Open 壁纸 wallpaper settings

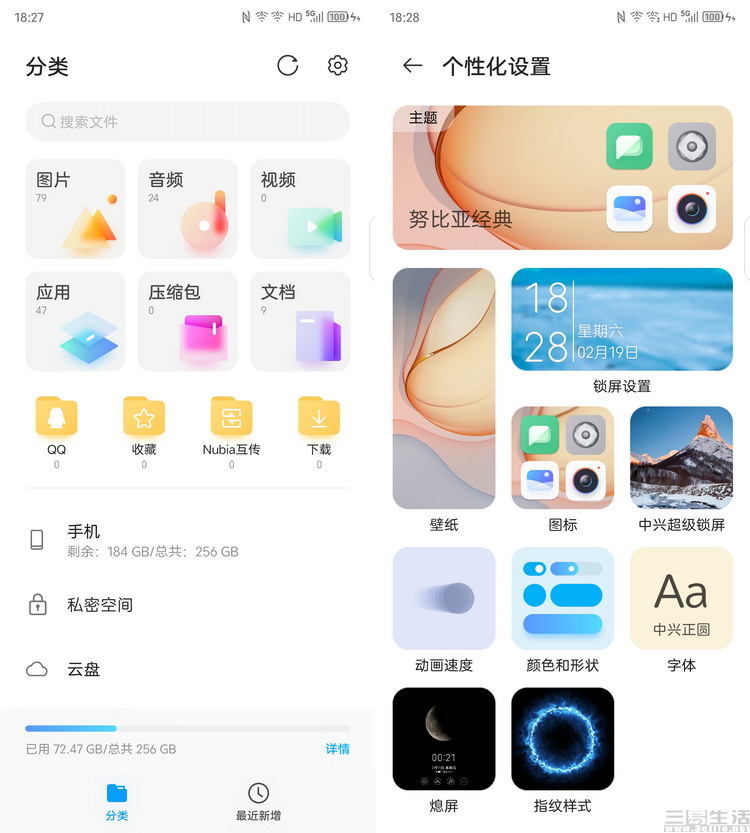coord(444,390)
